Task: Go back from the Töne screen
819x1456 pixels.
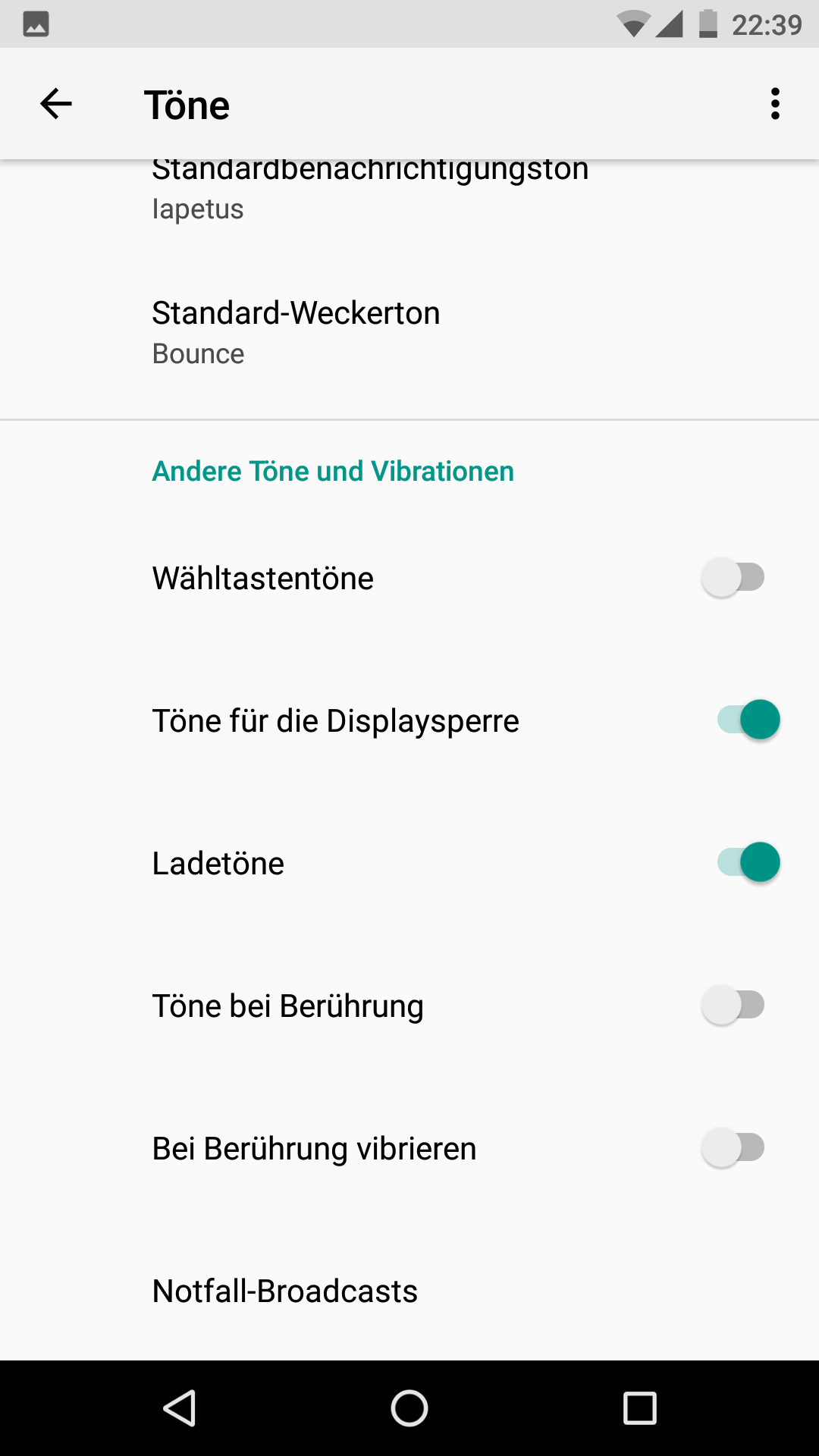Action: (x=56, y=104)
